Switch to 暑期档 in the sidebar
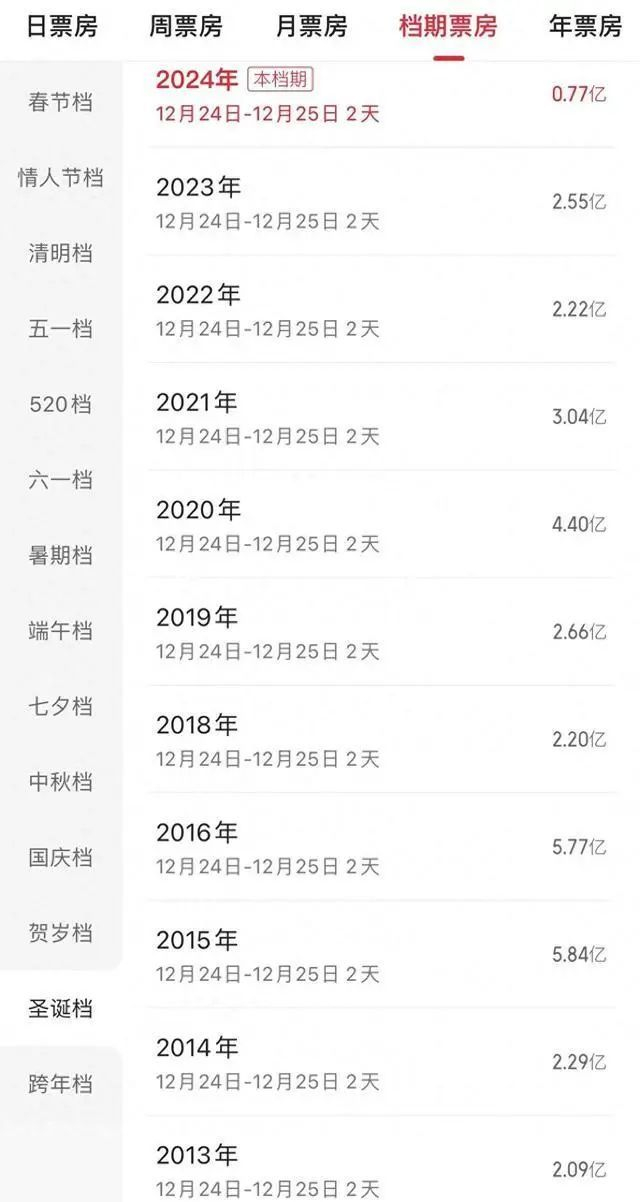 click(60, 556)
